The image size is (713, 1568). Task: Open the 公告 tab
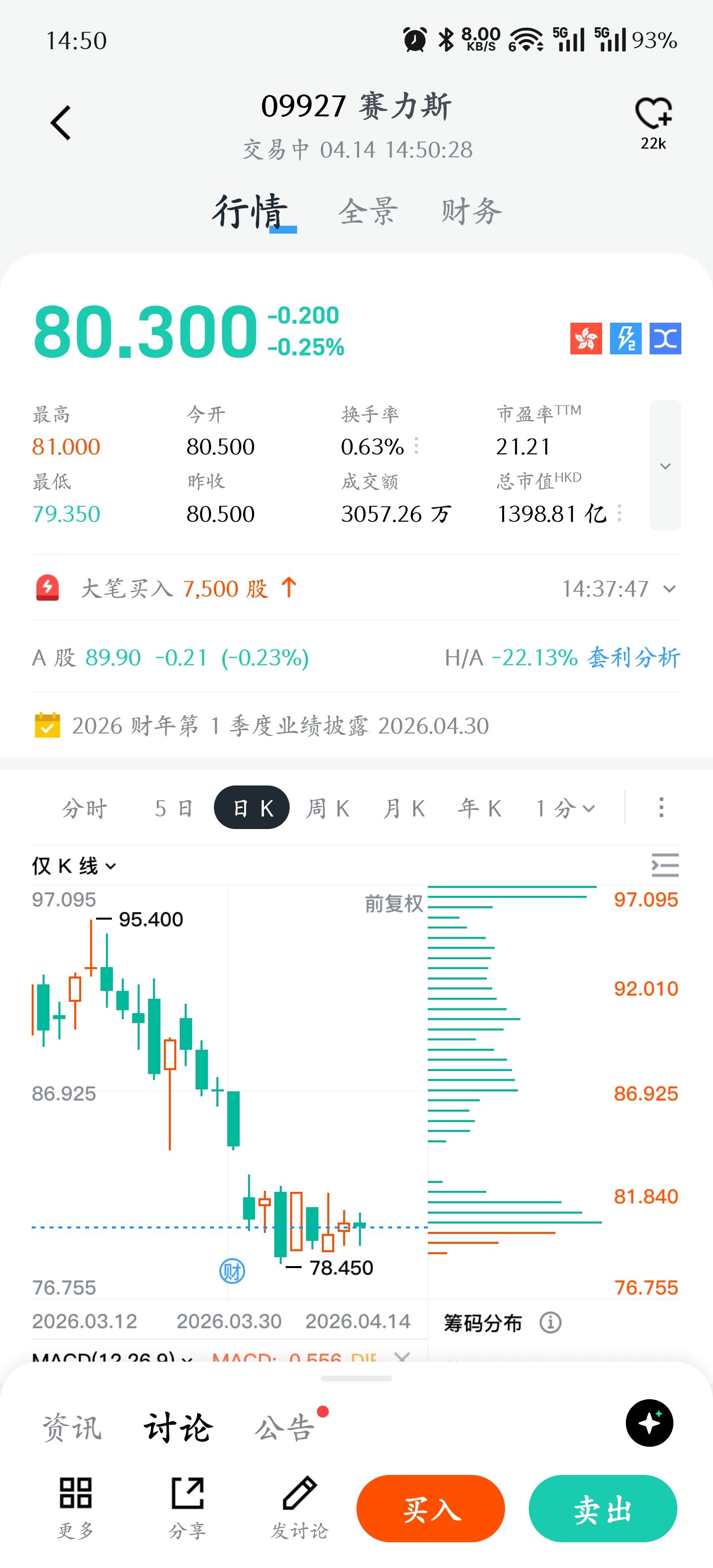pos(284,1427)
